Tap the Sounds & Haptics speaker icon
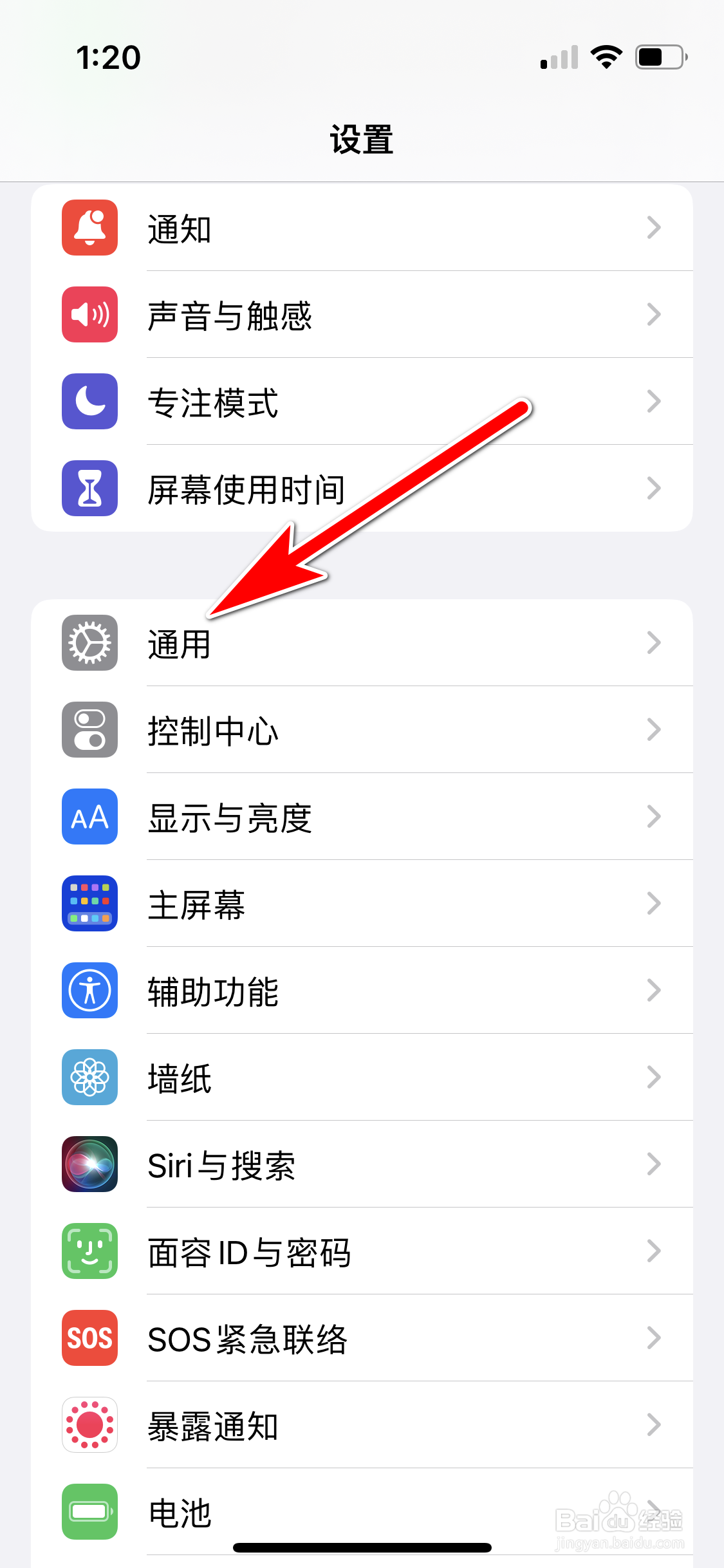The width and height of the screenshot is (724, 1568). point(89,315)
